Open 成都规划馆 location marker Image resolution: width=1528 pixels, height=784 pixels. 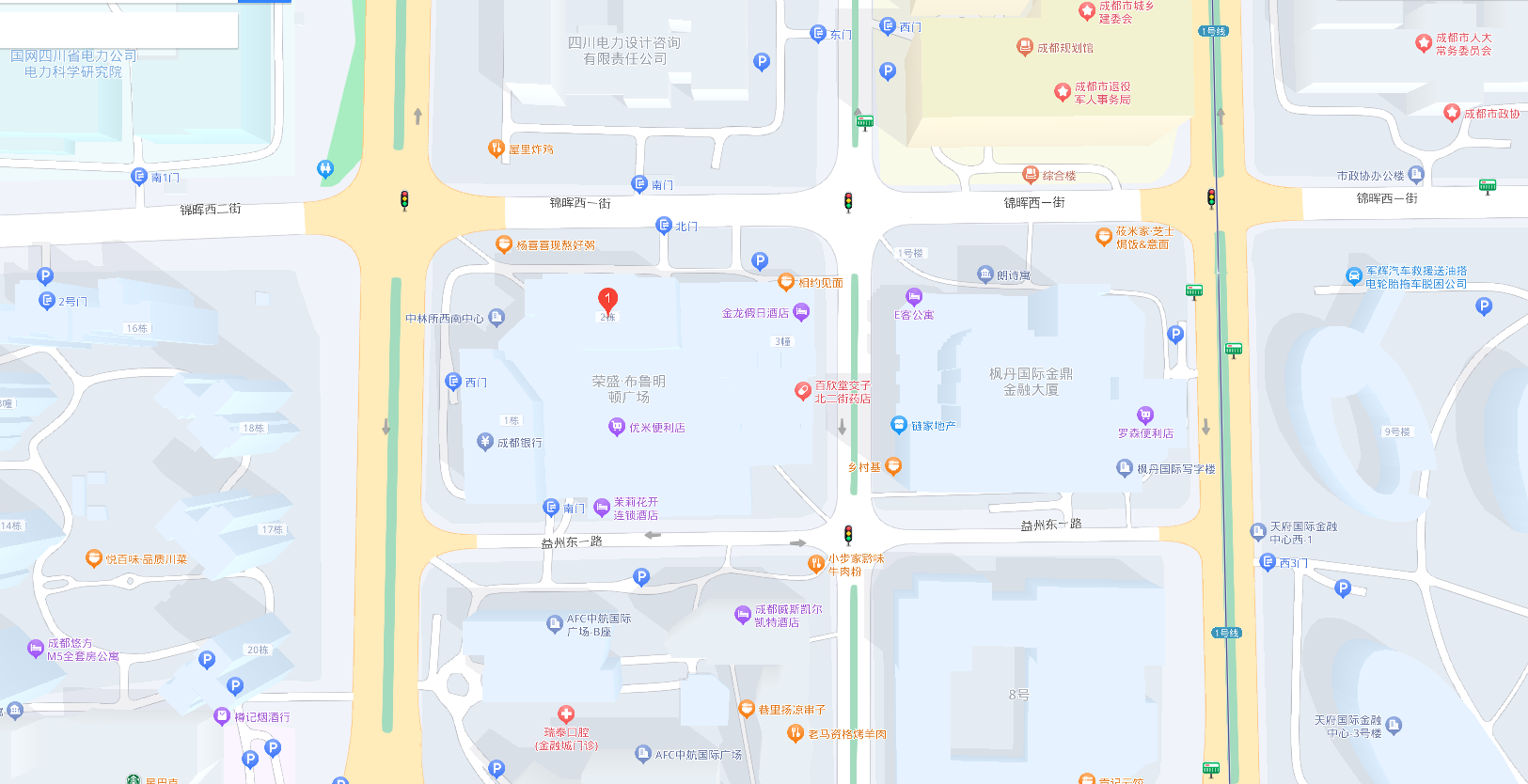pyautogui.click(x=1025, y=47)
